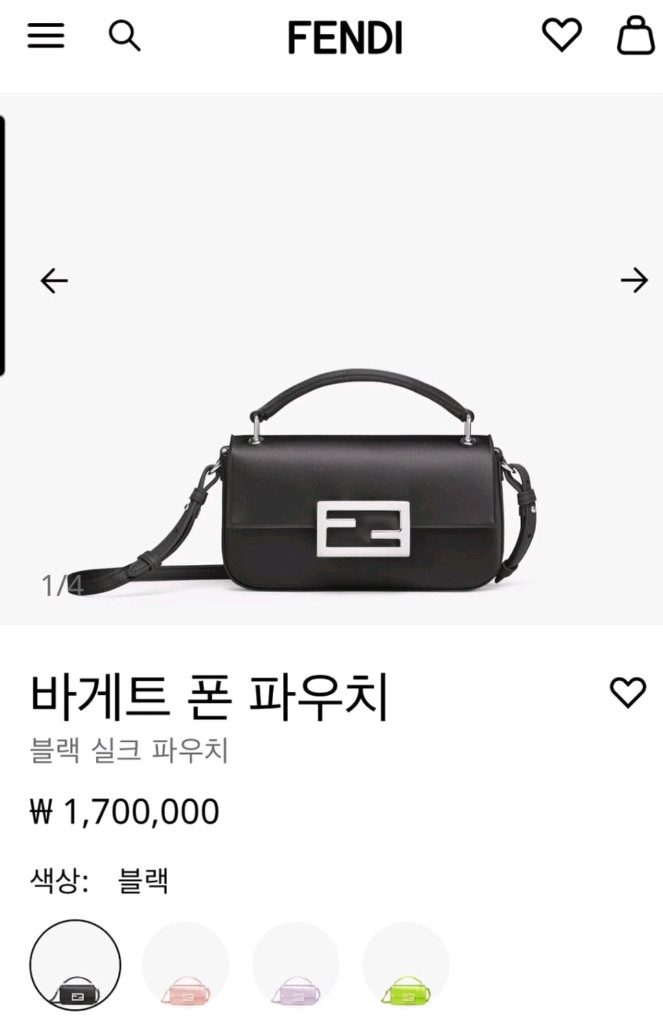
Task: Choose the lilac color swatch
Action: 296,966
